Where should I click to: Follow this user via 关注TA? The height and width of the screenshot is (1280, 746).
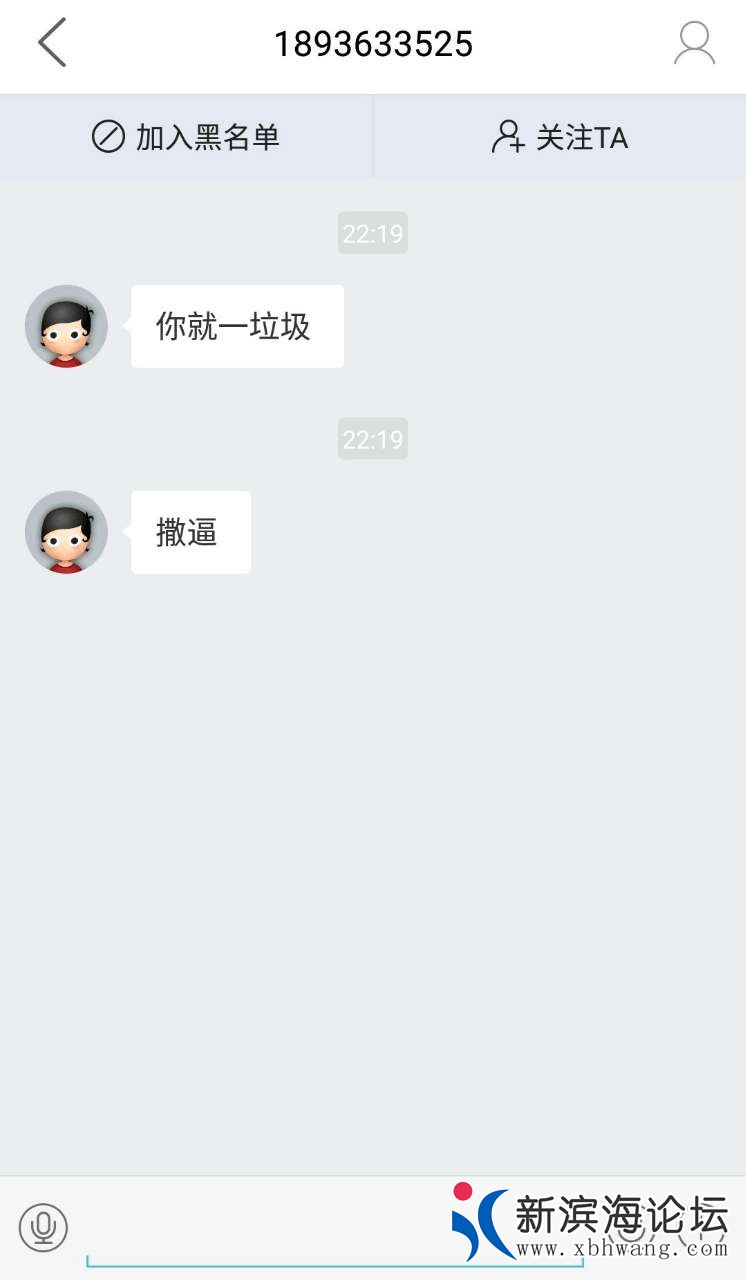point(560,137)
